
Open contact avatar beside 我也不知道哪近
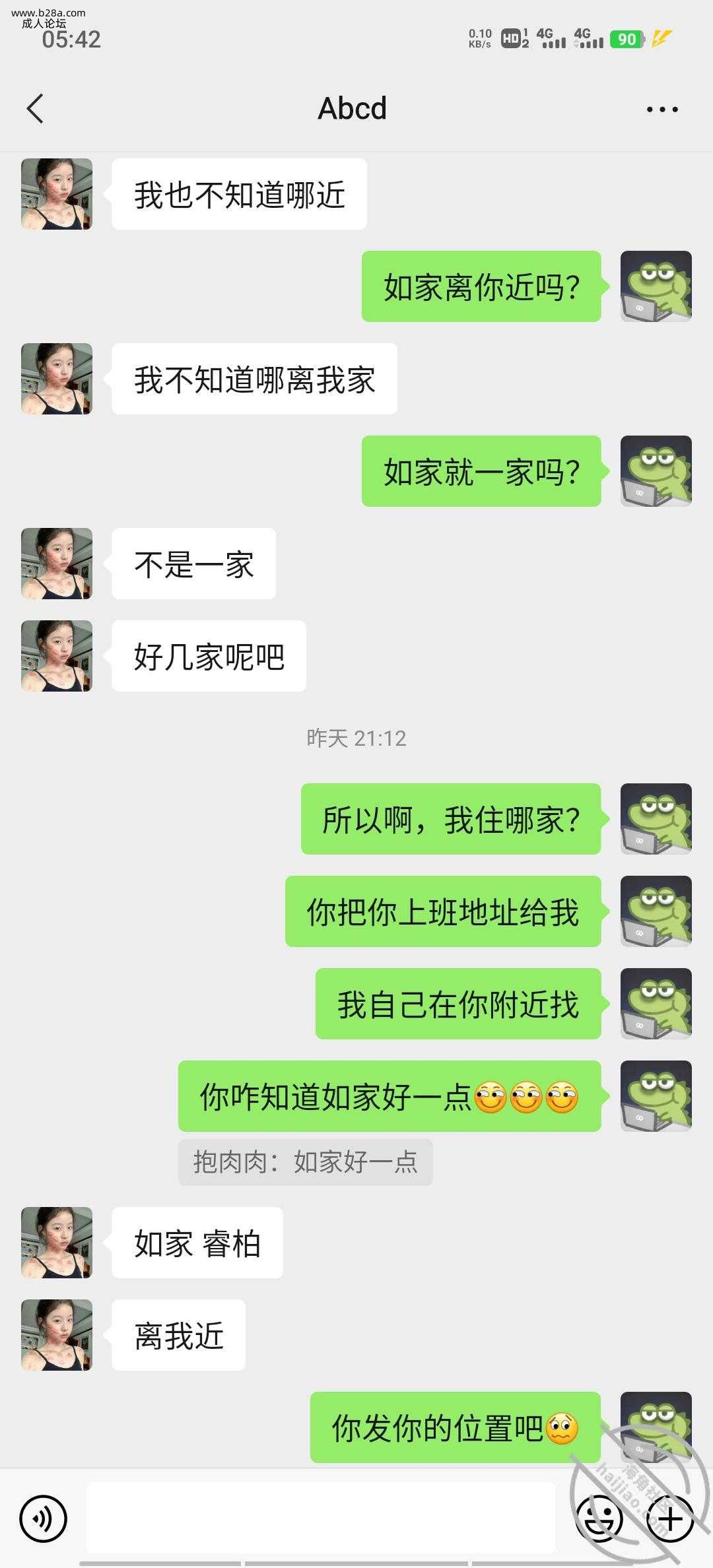tap(57, 194)
